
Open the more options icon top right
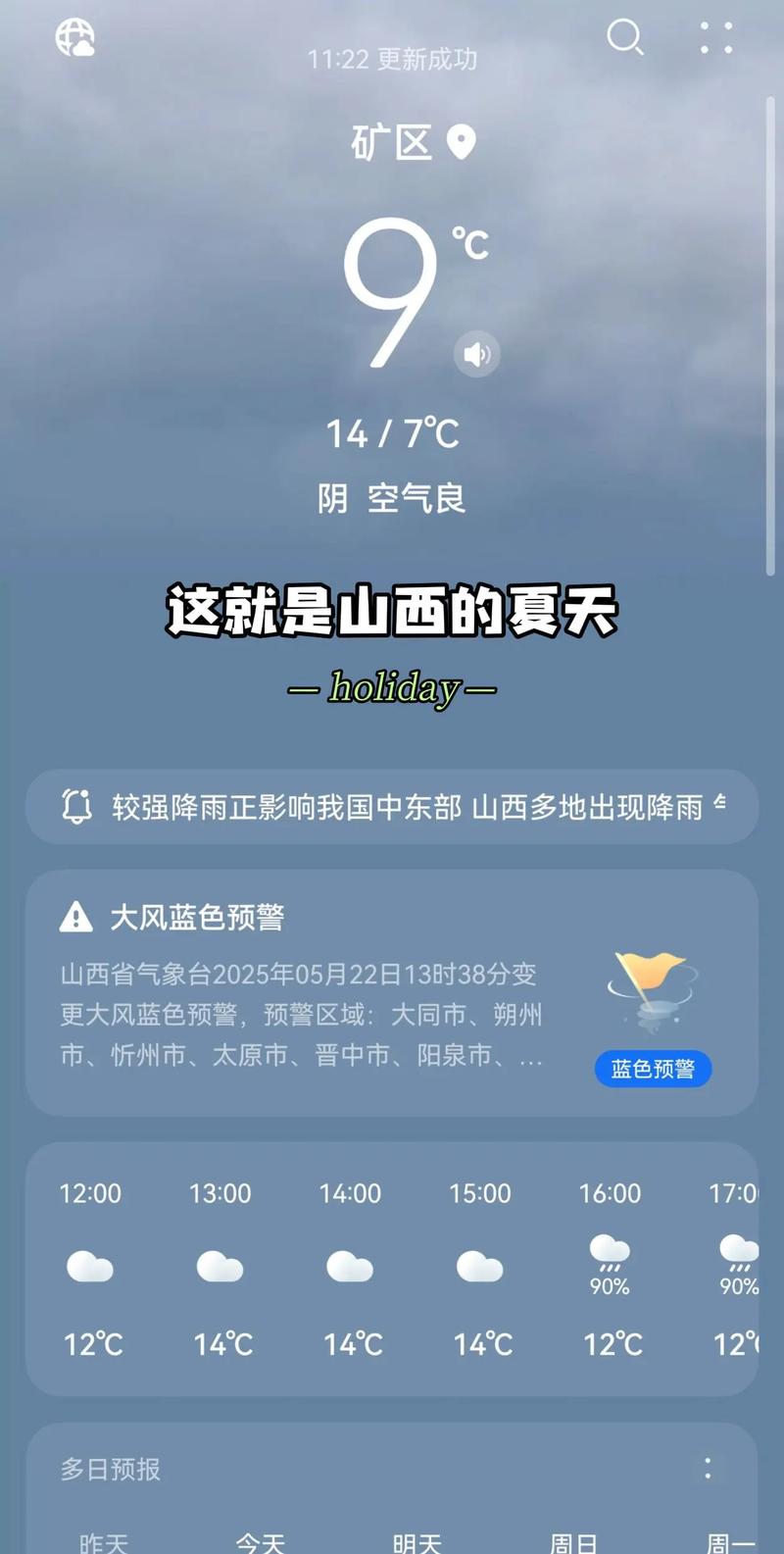(714, 39)
